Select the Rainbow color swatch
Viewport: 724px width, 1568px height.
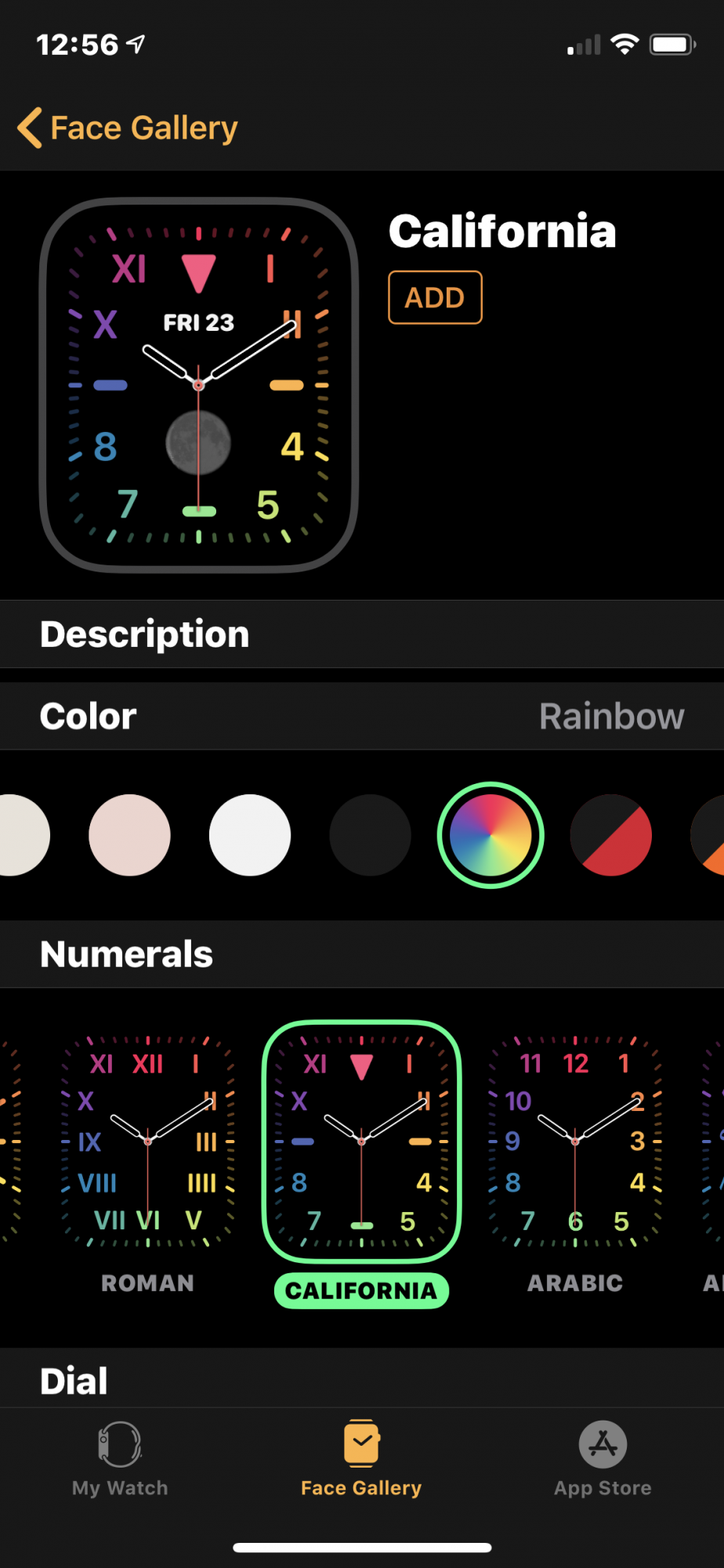(491, 835)
